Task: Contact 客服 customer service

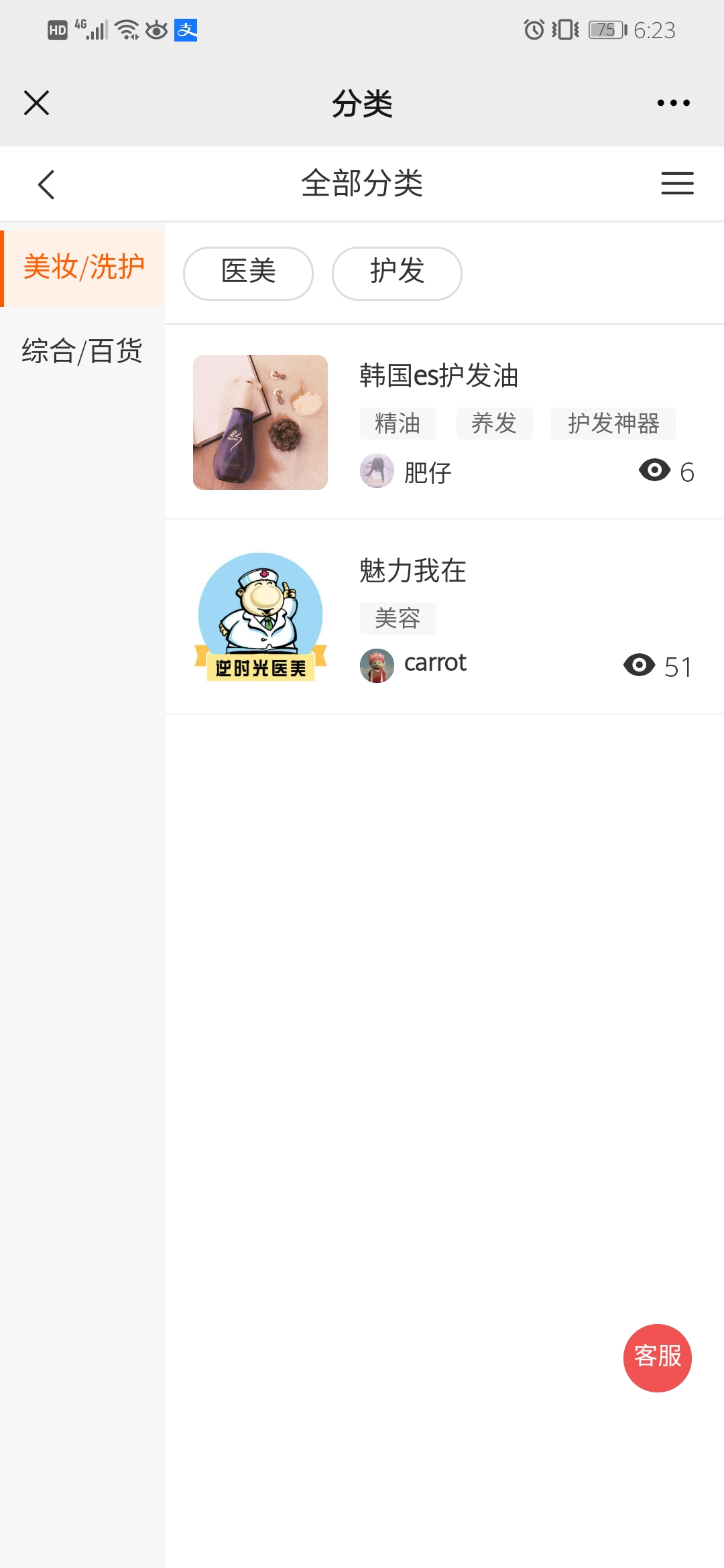Action: pos(657,1358)
